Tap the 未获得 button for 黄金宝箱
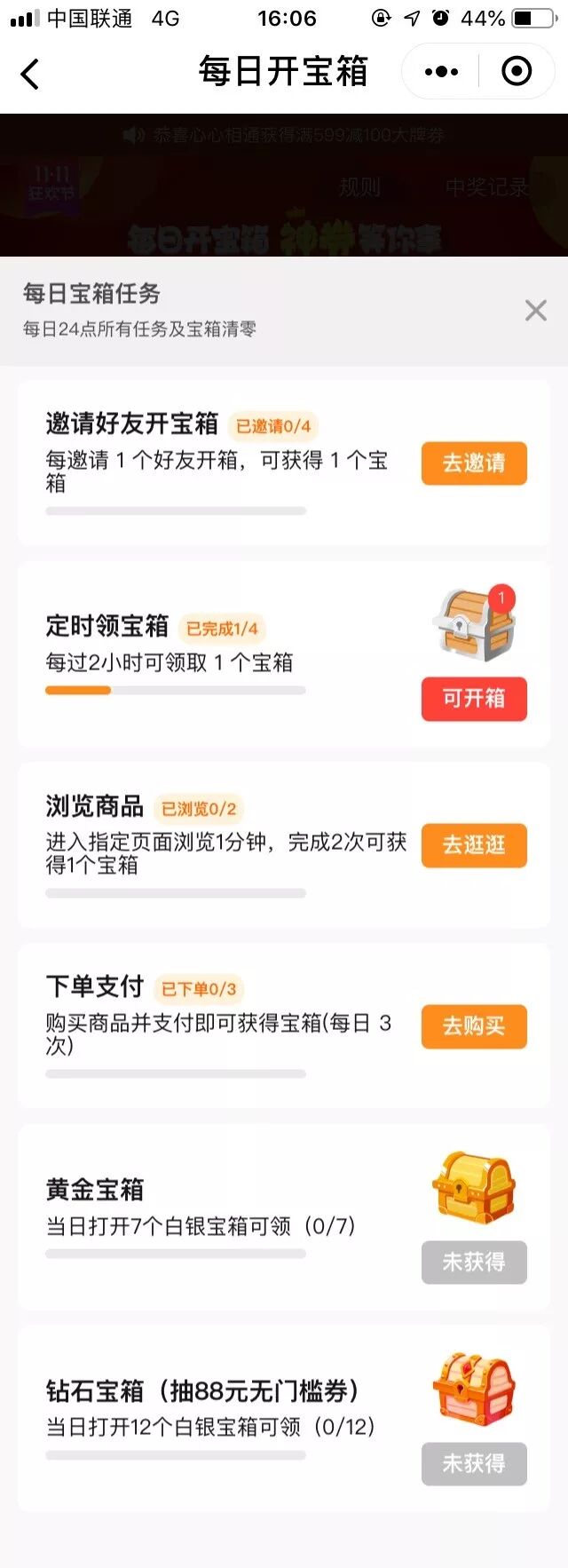The height and width of the screenshot is (1568, 568). tap(474, 1262)
